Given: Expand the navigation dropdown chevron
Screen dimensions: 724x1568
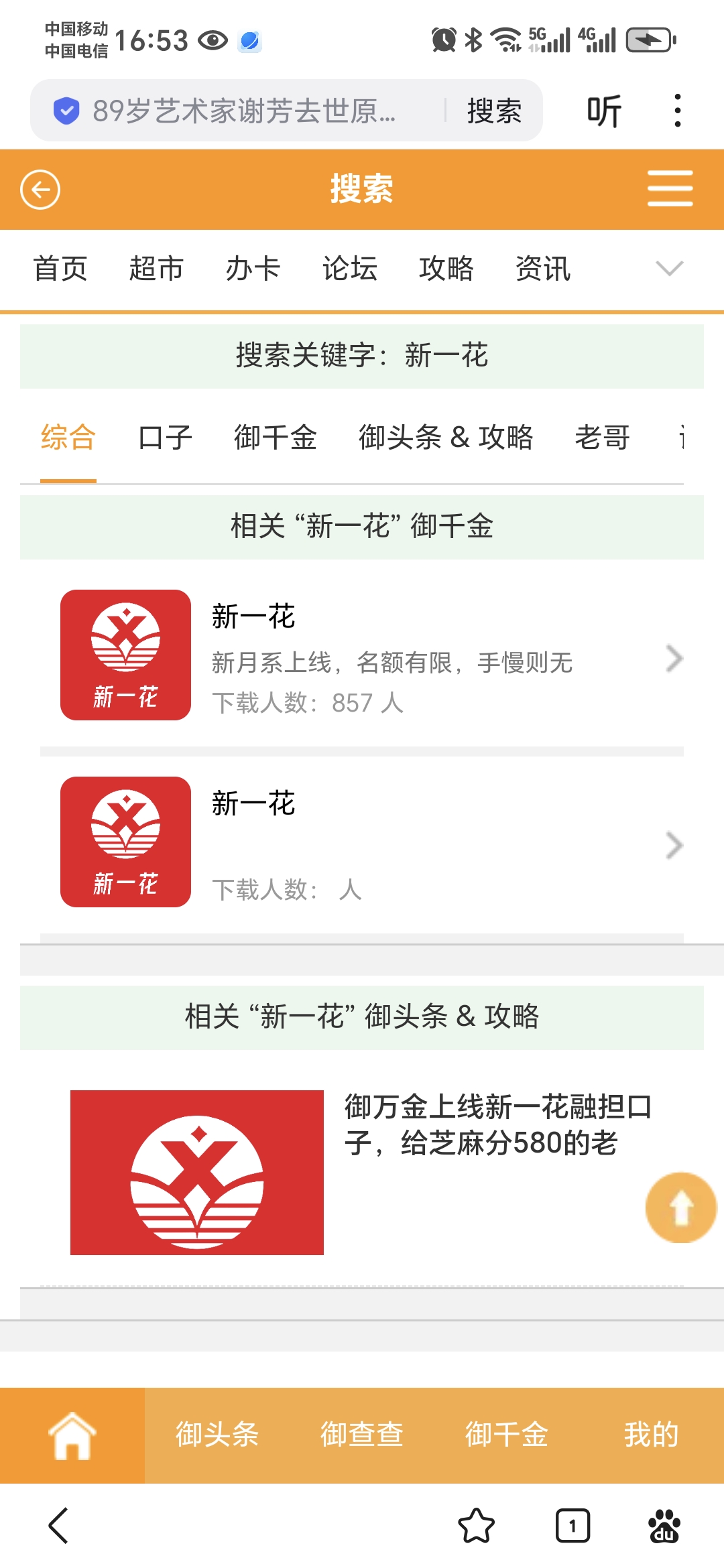Looking at the screenshot, I should (669, 269).
